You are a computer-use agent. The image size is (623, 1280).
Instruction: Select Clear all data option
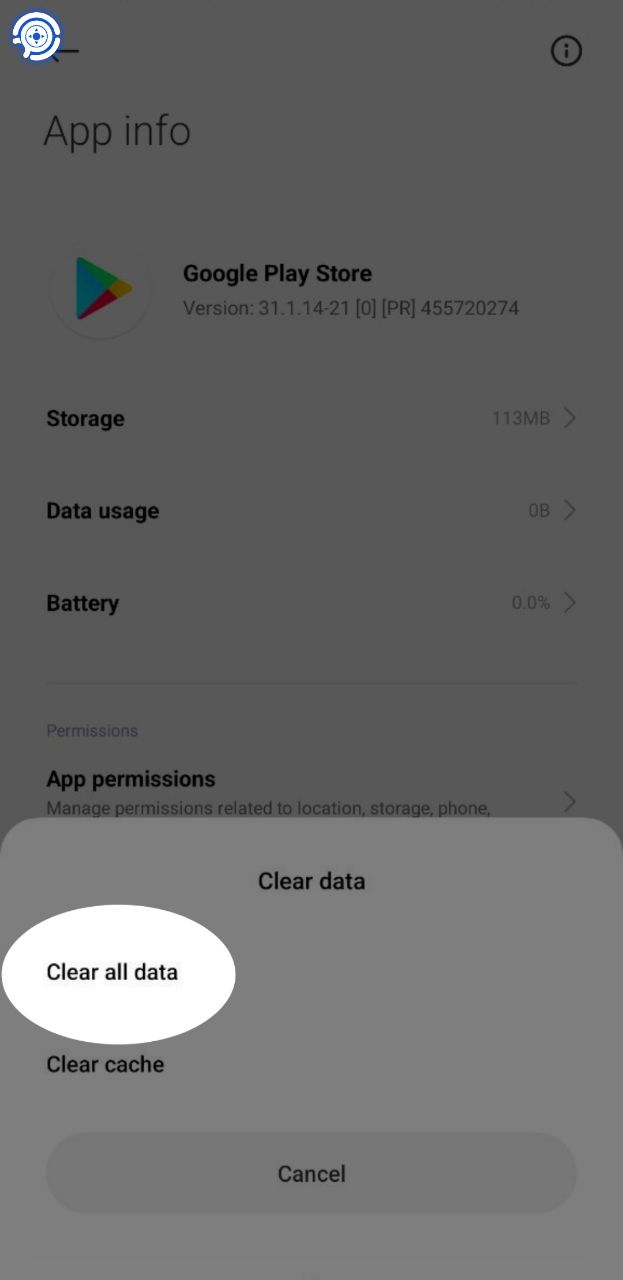click(x=112, y=972)
